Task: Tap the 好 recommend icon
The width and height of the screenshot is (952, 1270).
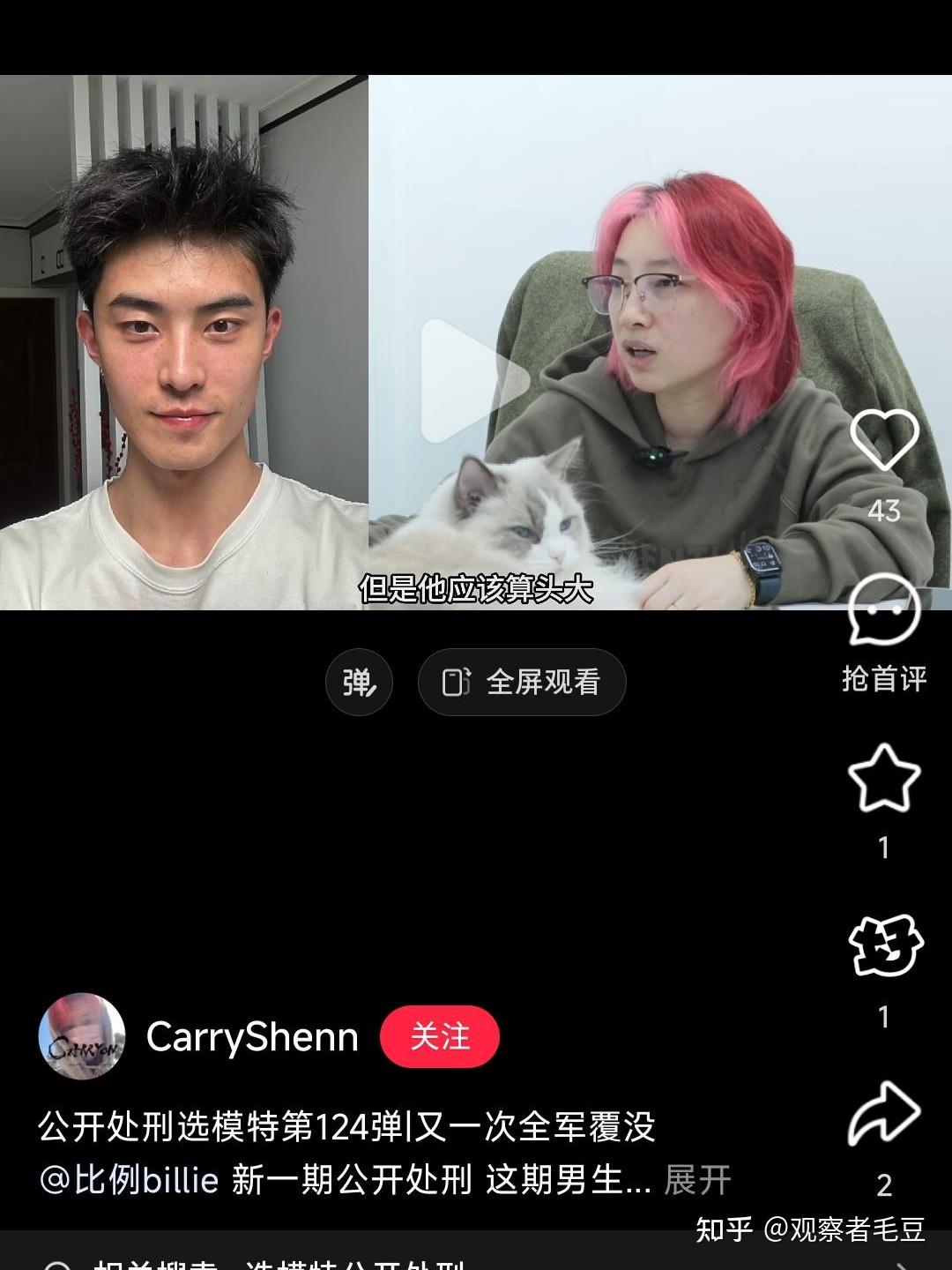Action: pyautogui.click(x=884, y=945)
